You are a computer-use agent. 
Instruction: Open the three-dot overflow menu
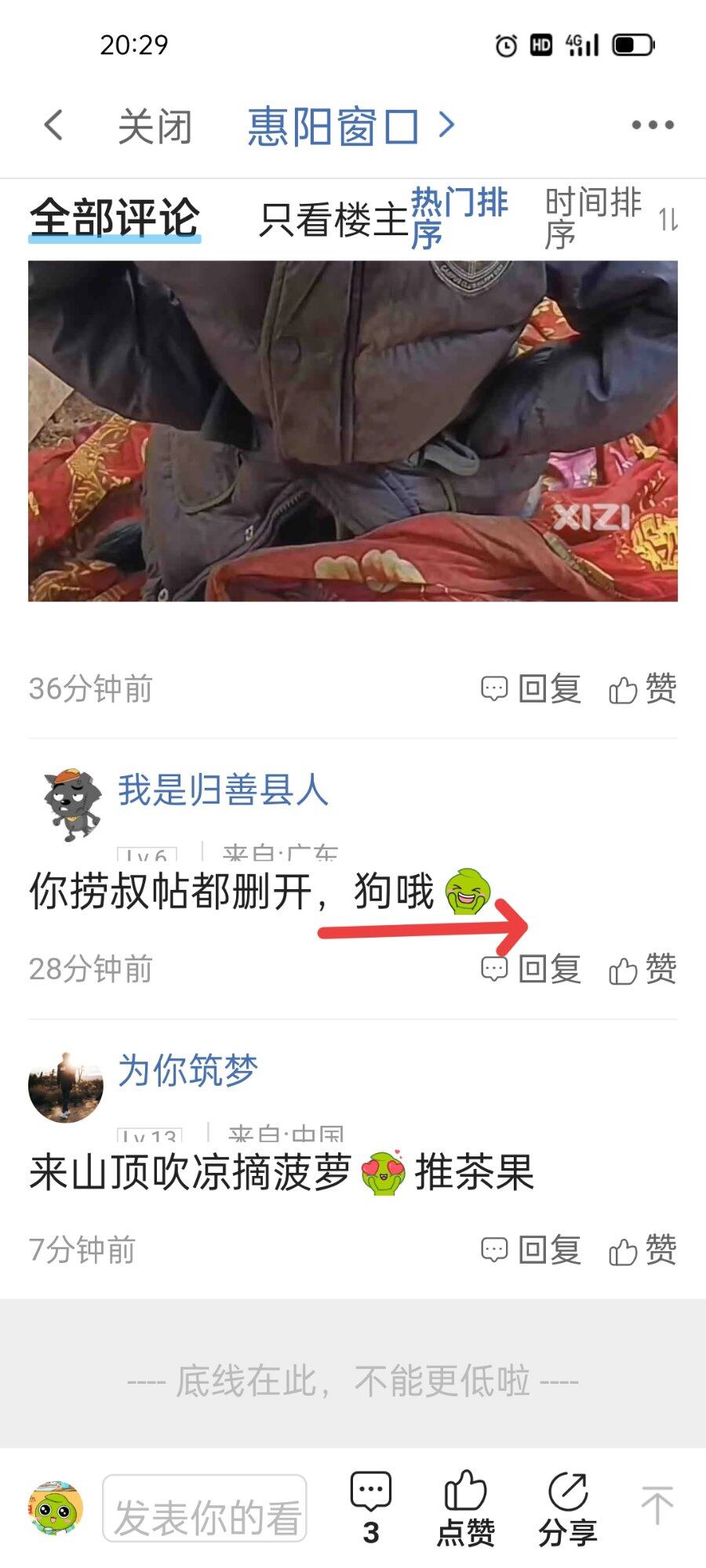pos(653,125)
